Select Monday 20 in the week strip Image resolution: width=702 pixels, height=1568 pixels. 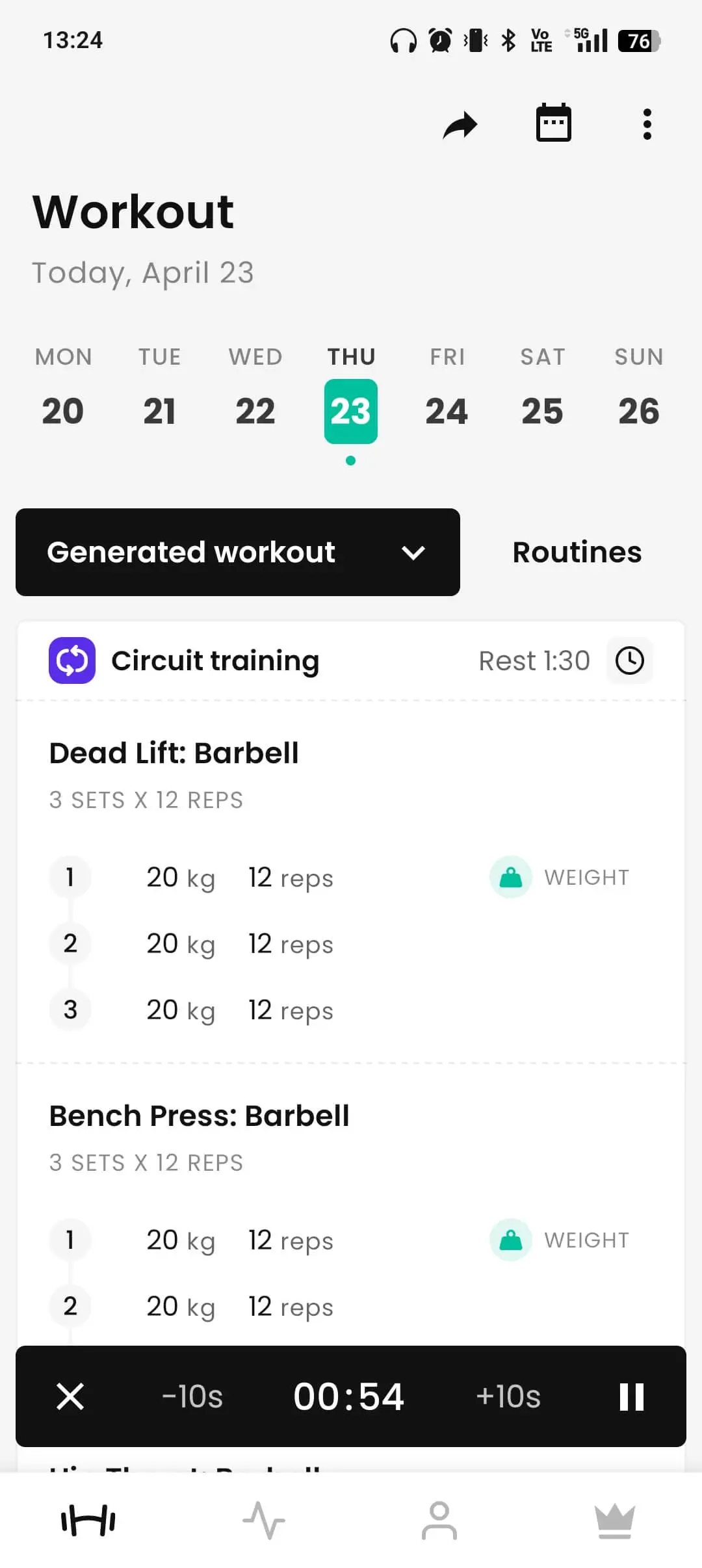click(63, 411)
